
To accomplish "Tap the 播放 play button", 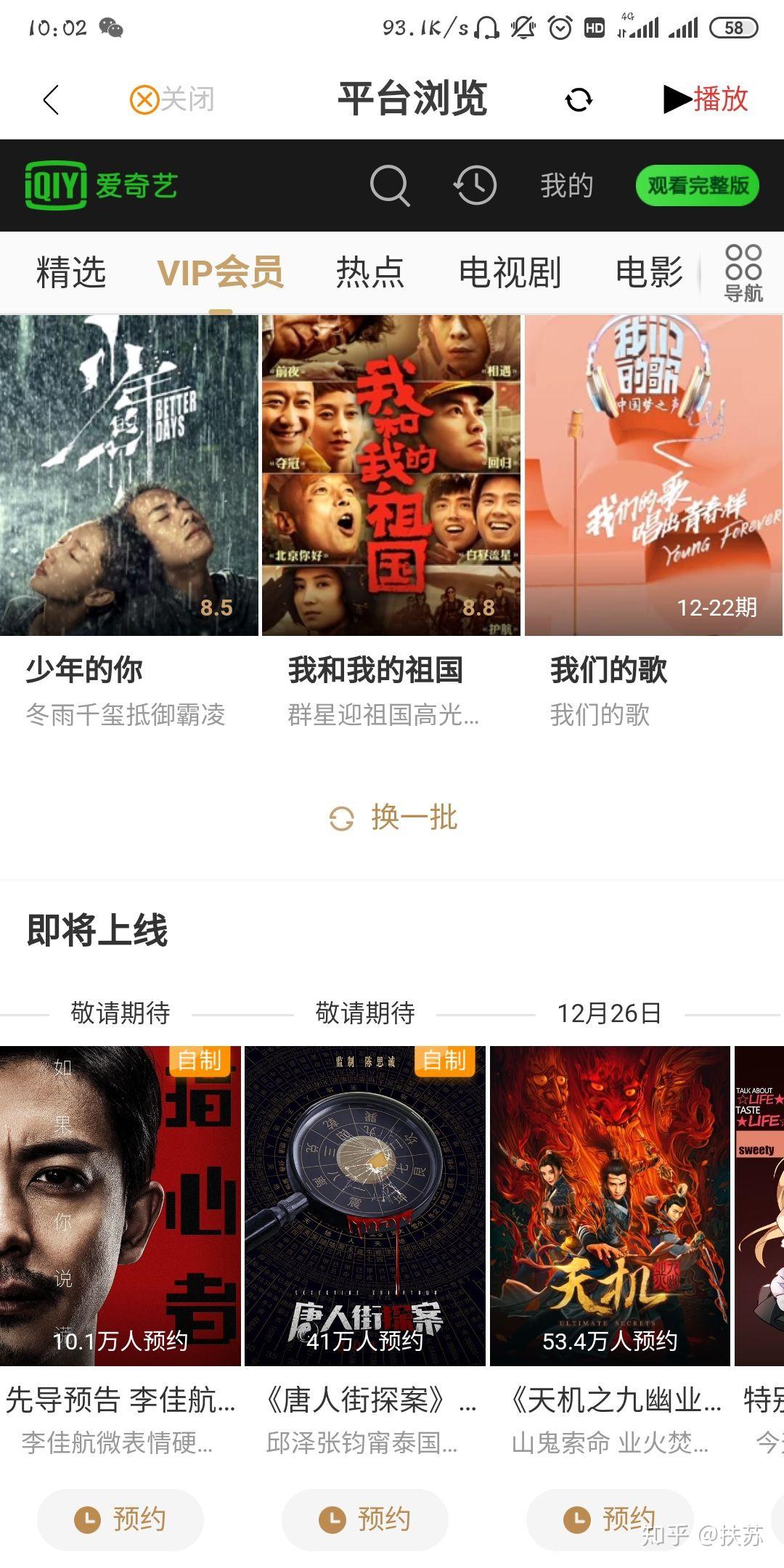I will [706, 99].
